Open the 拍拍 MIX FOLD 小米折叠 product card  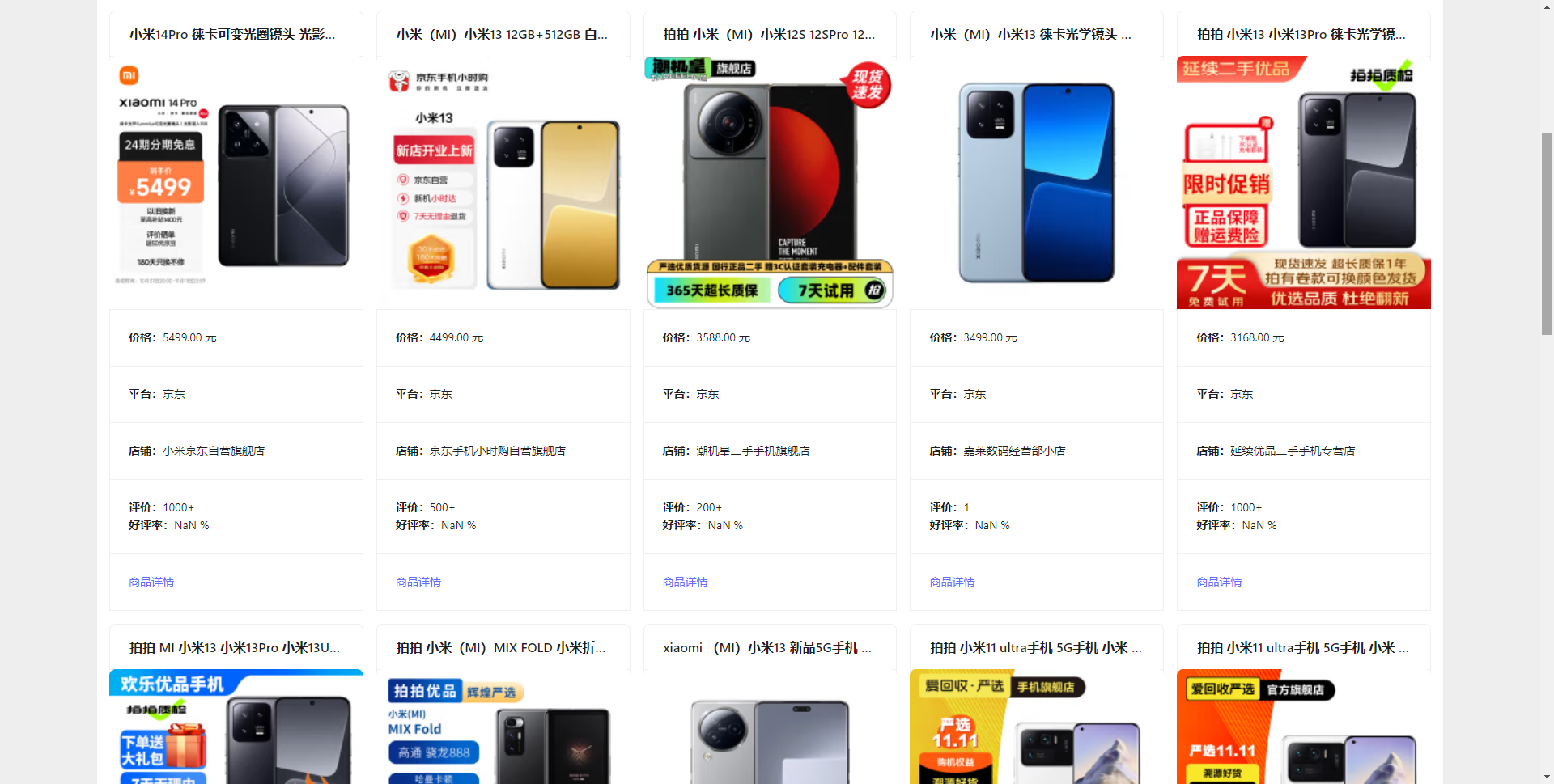coord(503,727)
